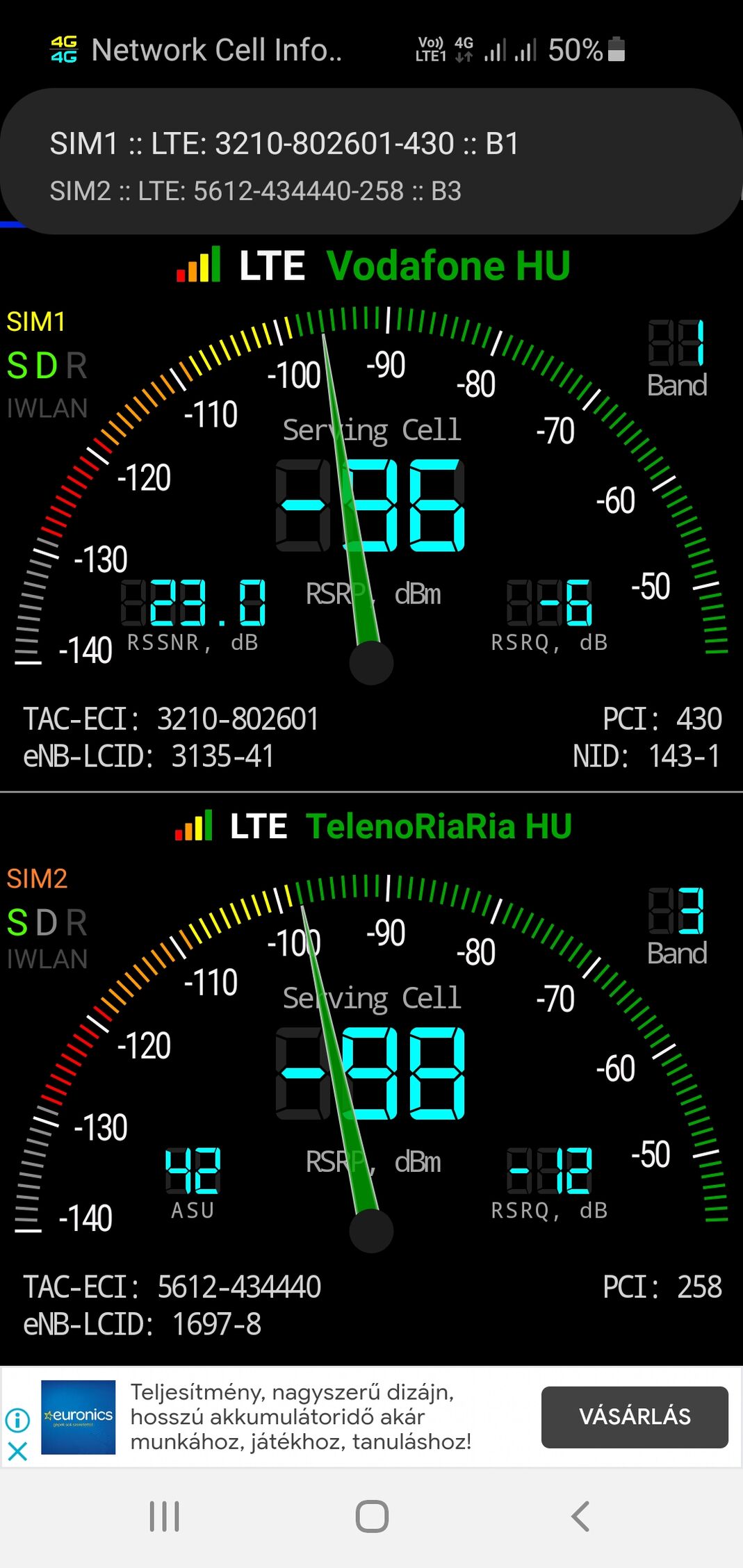Go to the home screen
Image resolution: width=743 pixels, height=1568 pixels.
click(372, 1516)
